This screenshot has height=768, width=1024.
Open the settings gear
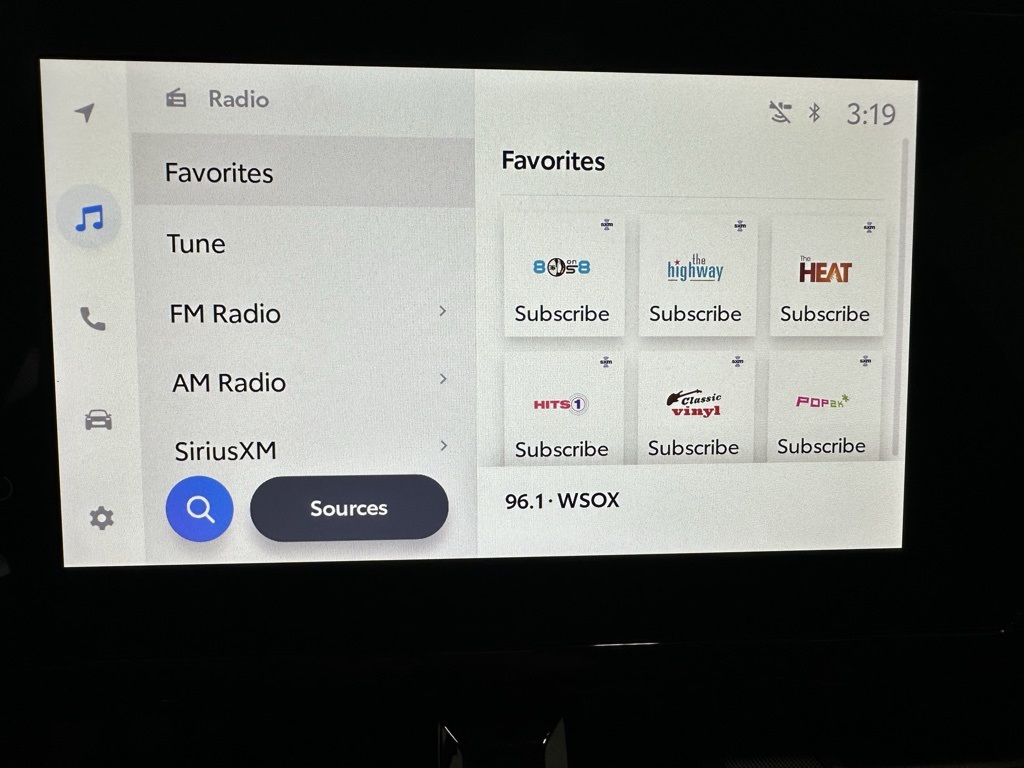pos(101,518)
